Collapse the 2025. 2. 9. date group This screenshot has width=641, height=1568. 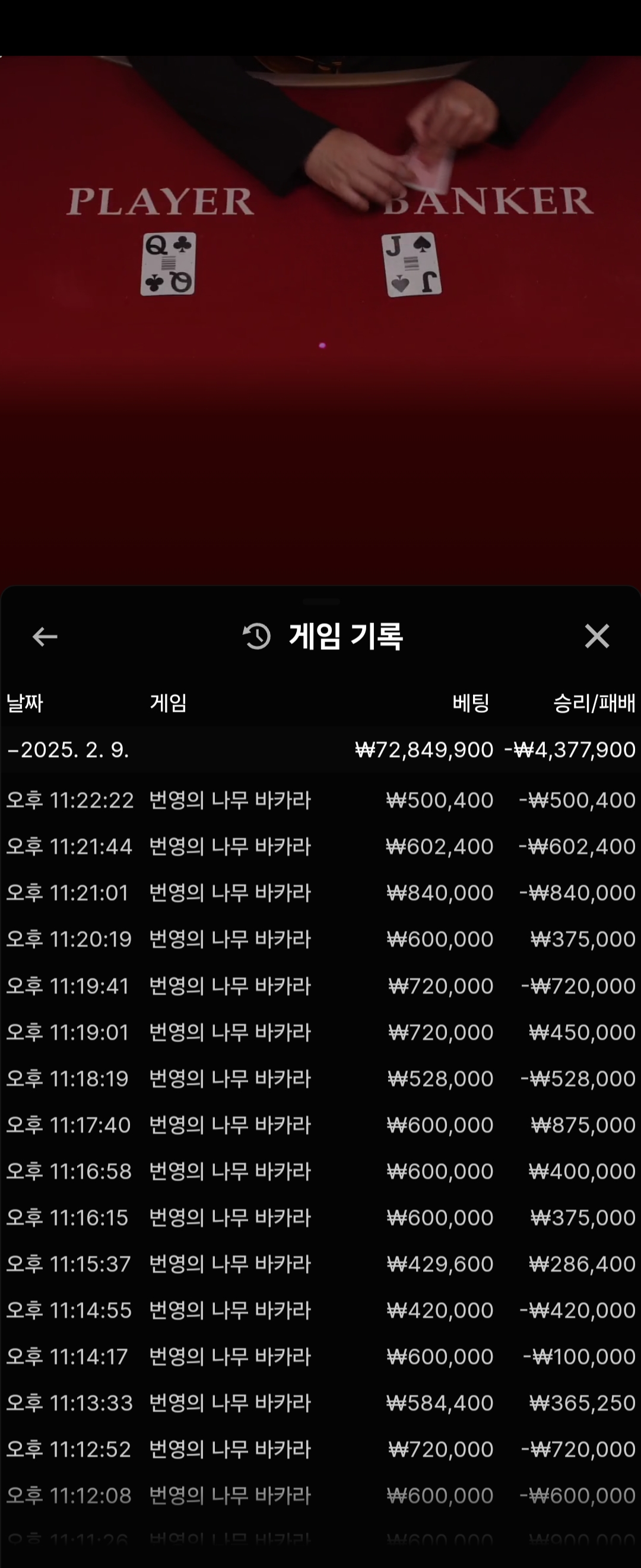click(68, 750)
